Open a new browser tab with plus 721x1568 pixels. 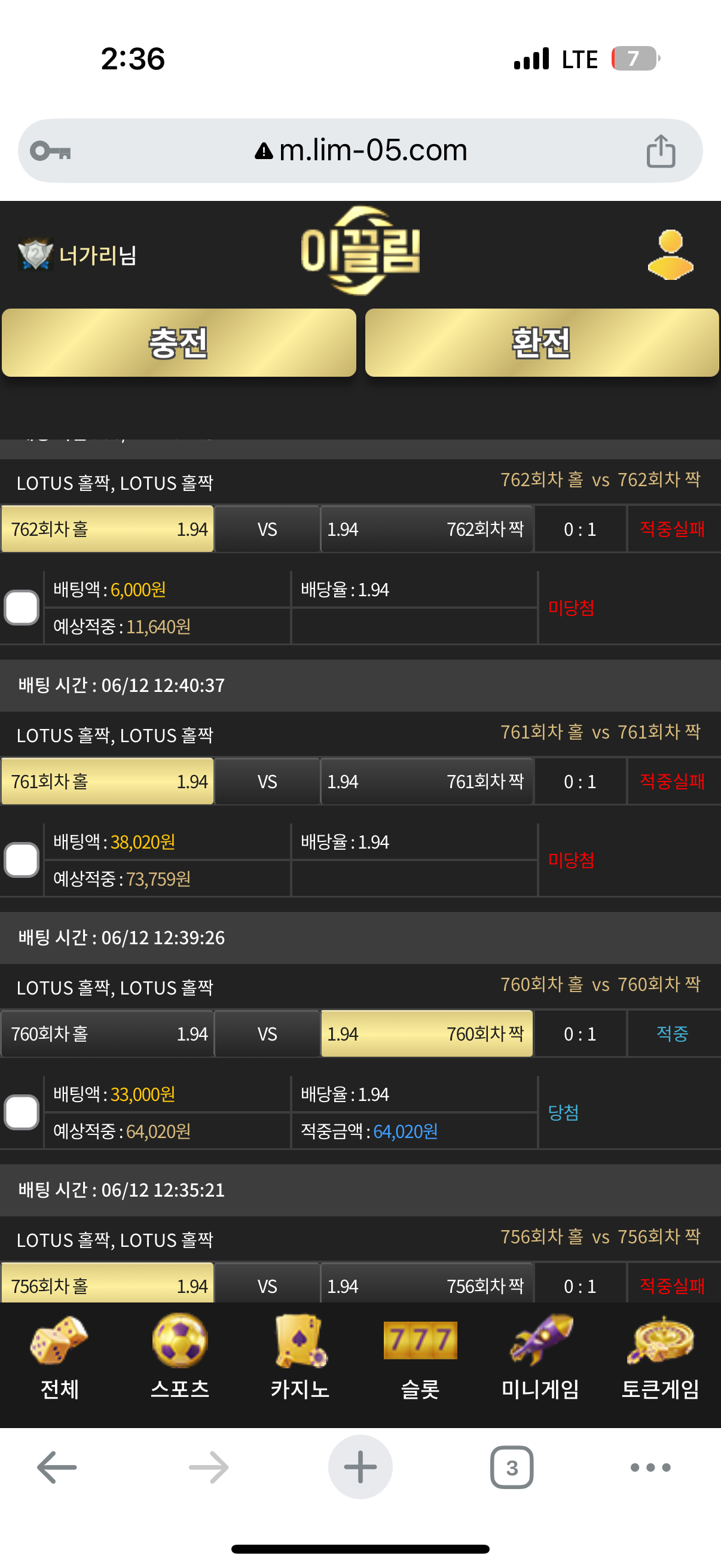click(360, 1468)
